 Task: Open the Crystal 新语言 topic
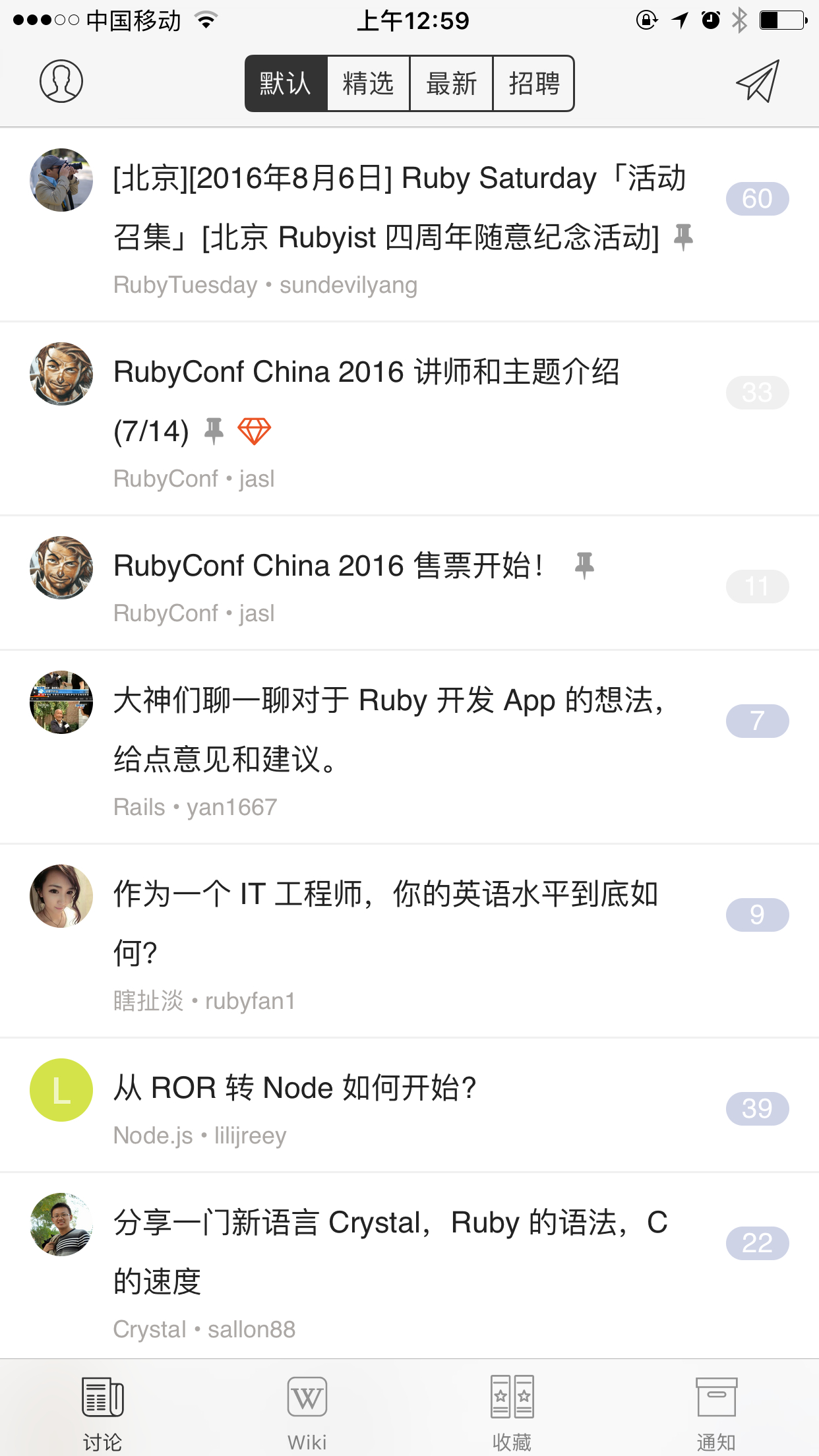[x=390, y=1252]
